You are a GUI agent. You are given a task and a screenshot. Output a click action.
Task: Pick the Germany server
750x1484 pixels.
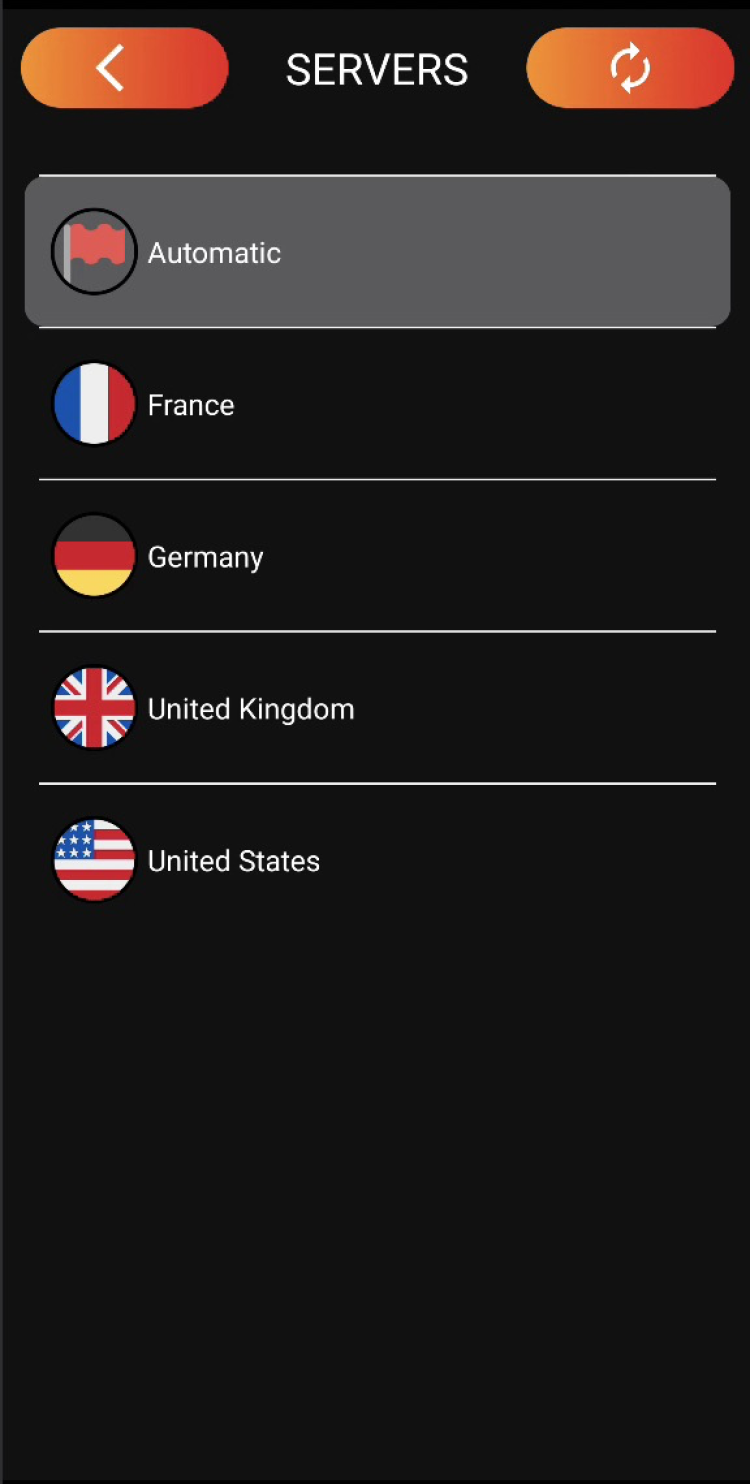(x=377, y=556)
